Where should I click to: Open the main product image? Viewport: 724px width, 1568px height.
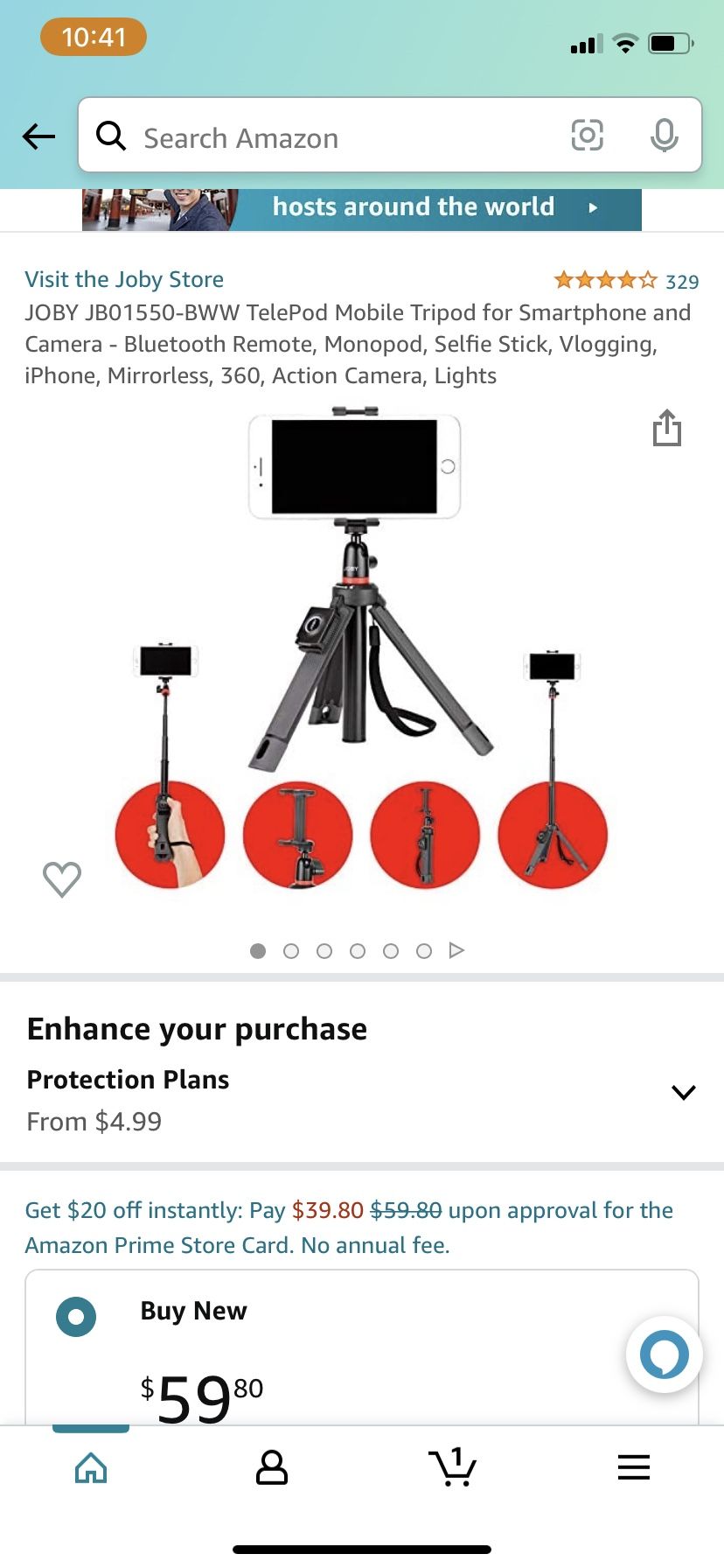pos(360,647)
